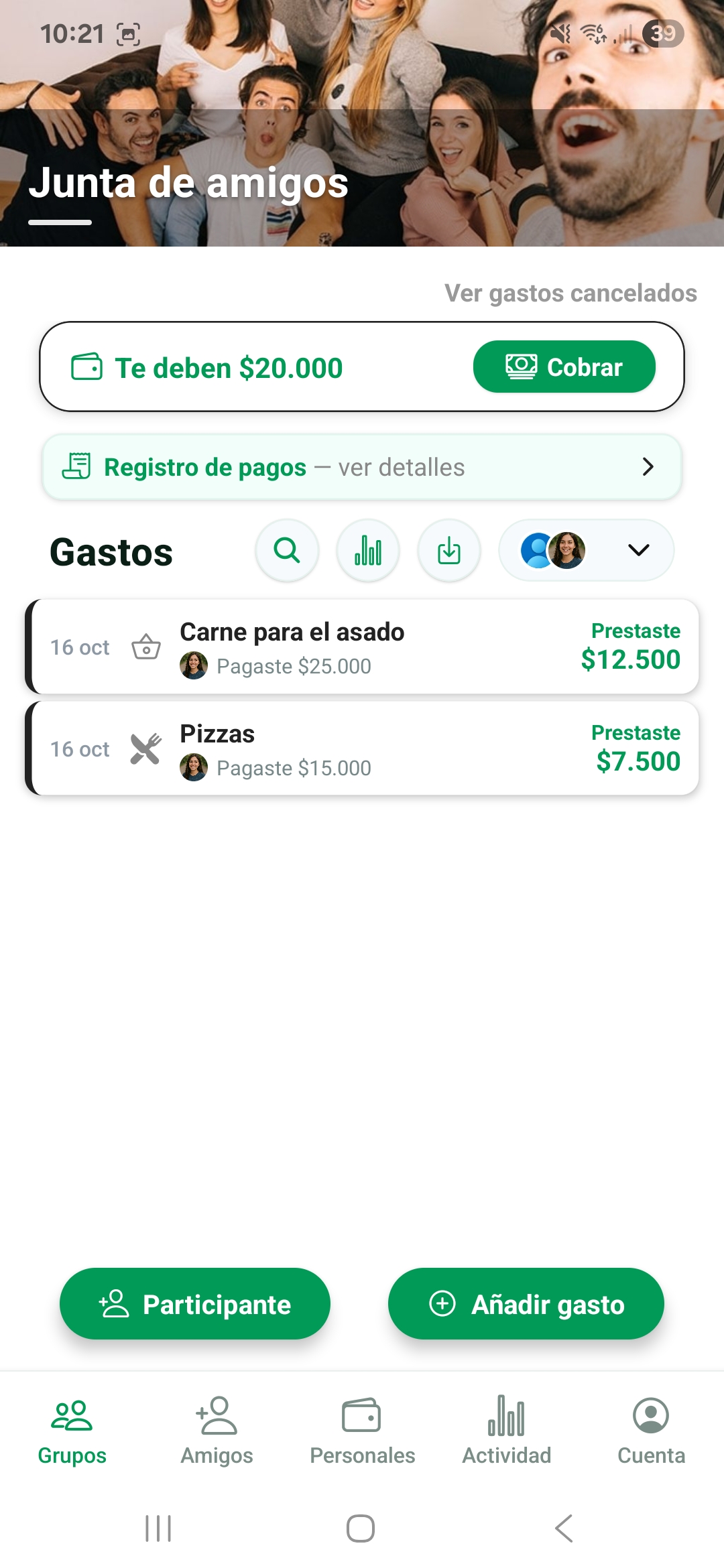Switch to the Amigos tab
724x1568 pixels.
pos(217,1434)
